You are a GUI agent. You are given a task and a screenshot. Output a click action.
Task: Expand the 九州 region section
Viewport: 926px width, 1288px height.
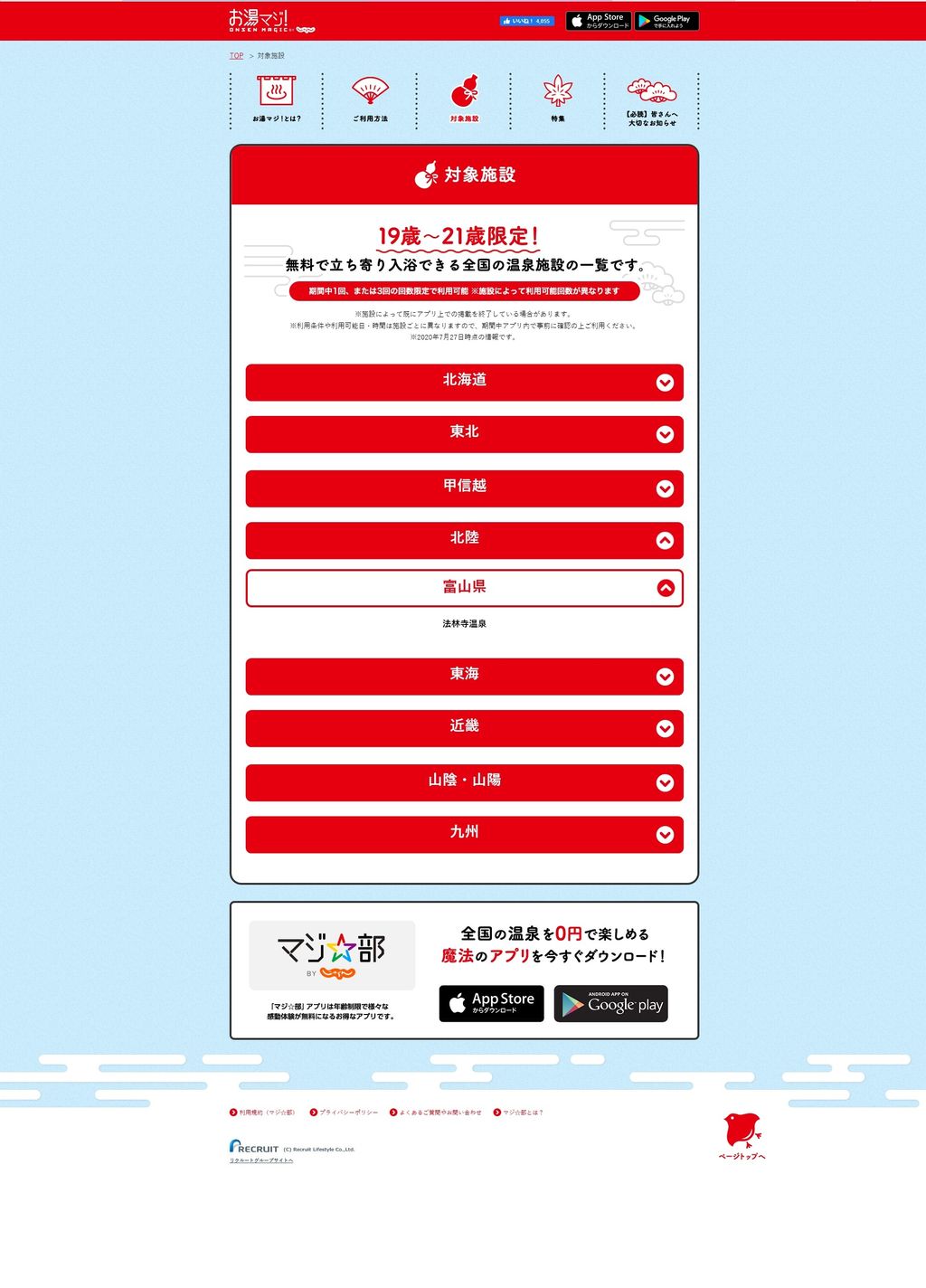point(464,833)
